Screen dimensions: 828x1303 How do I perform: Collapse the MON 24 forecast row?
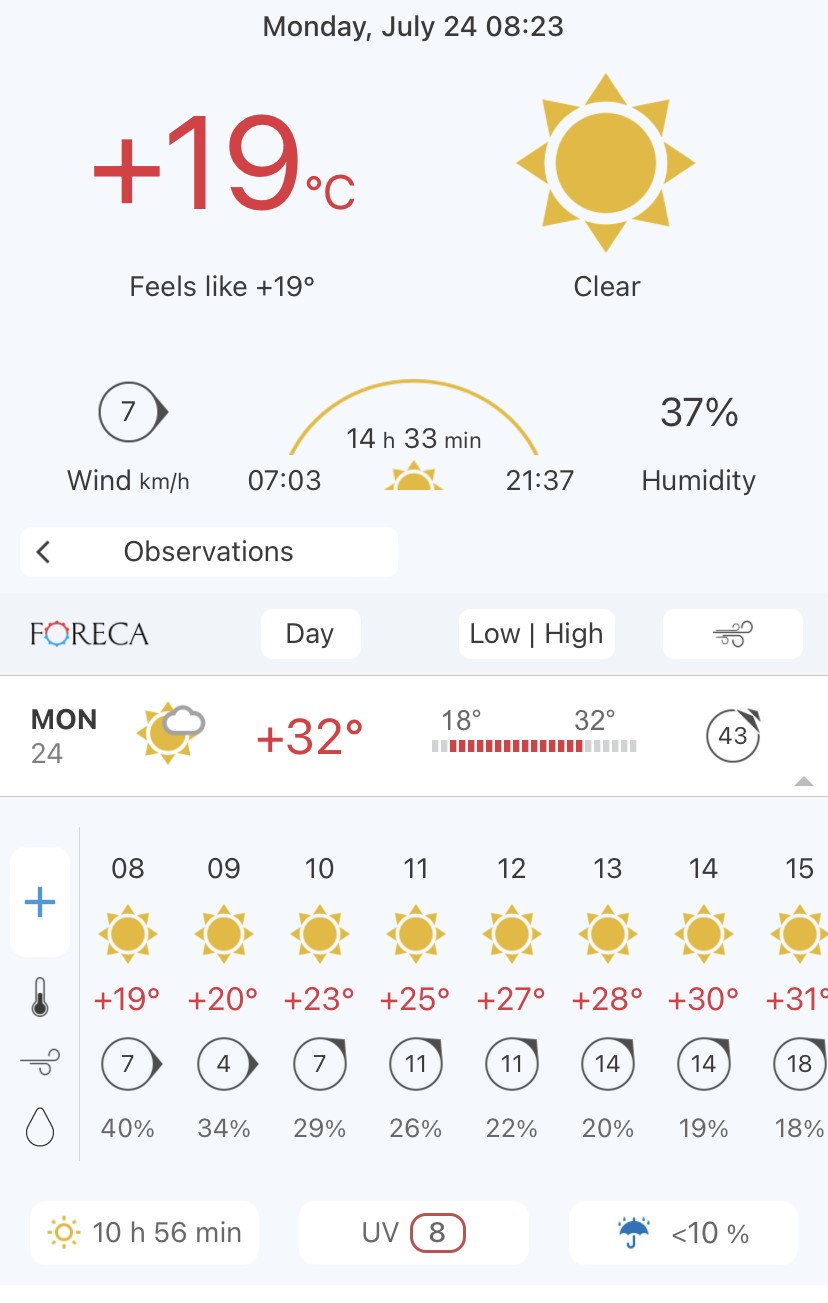coord(803,781)
